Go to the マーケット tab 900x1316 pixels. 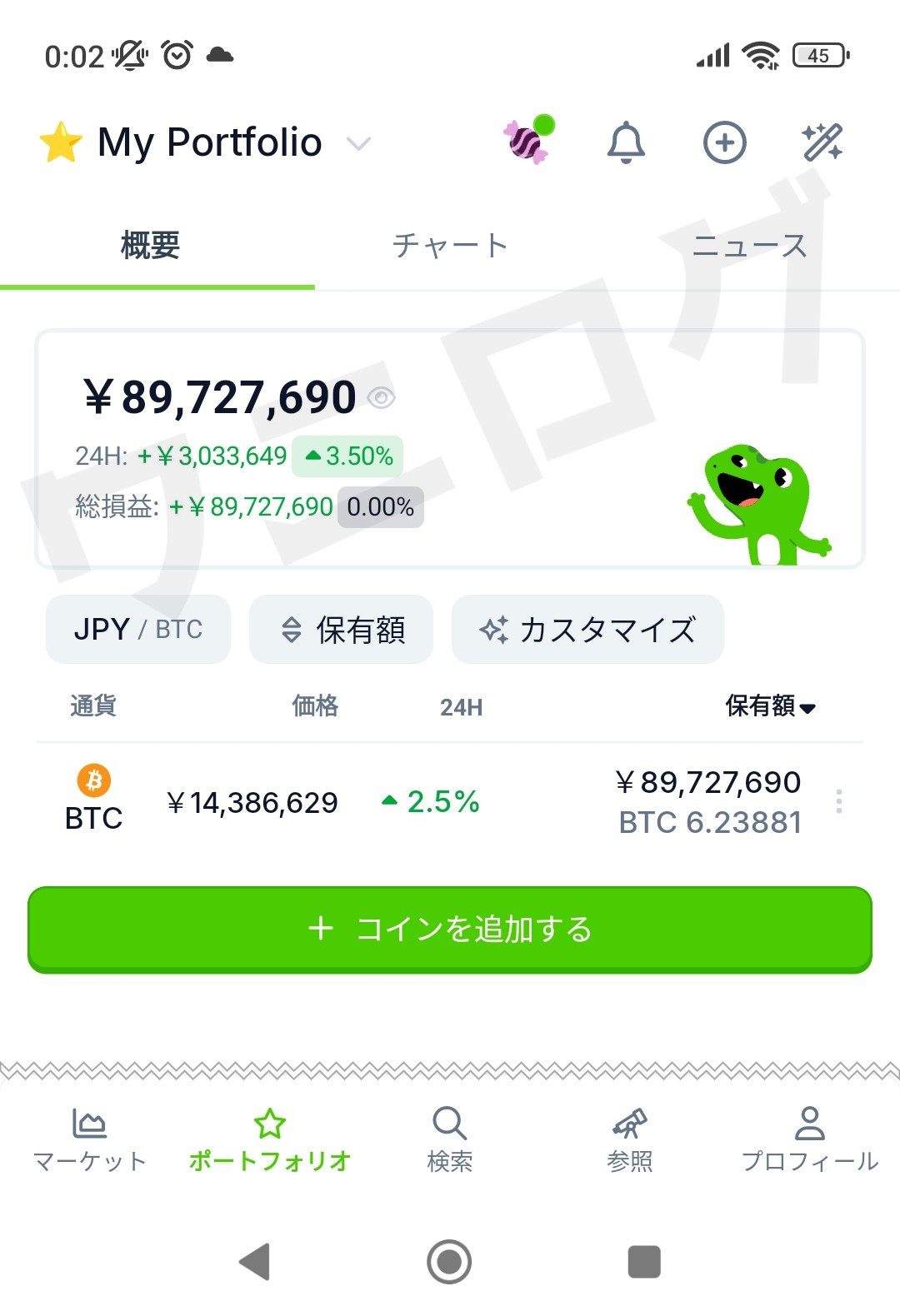(x=89, y=1139)
